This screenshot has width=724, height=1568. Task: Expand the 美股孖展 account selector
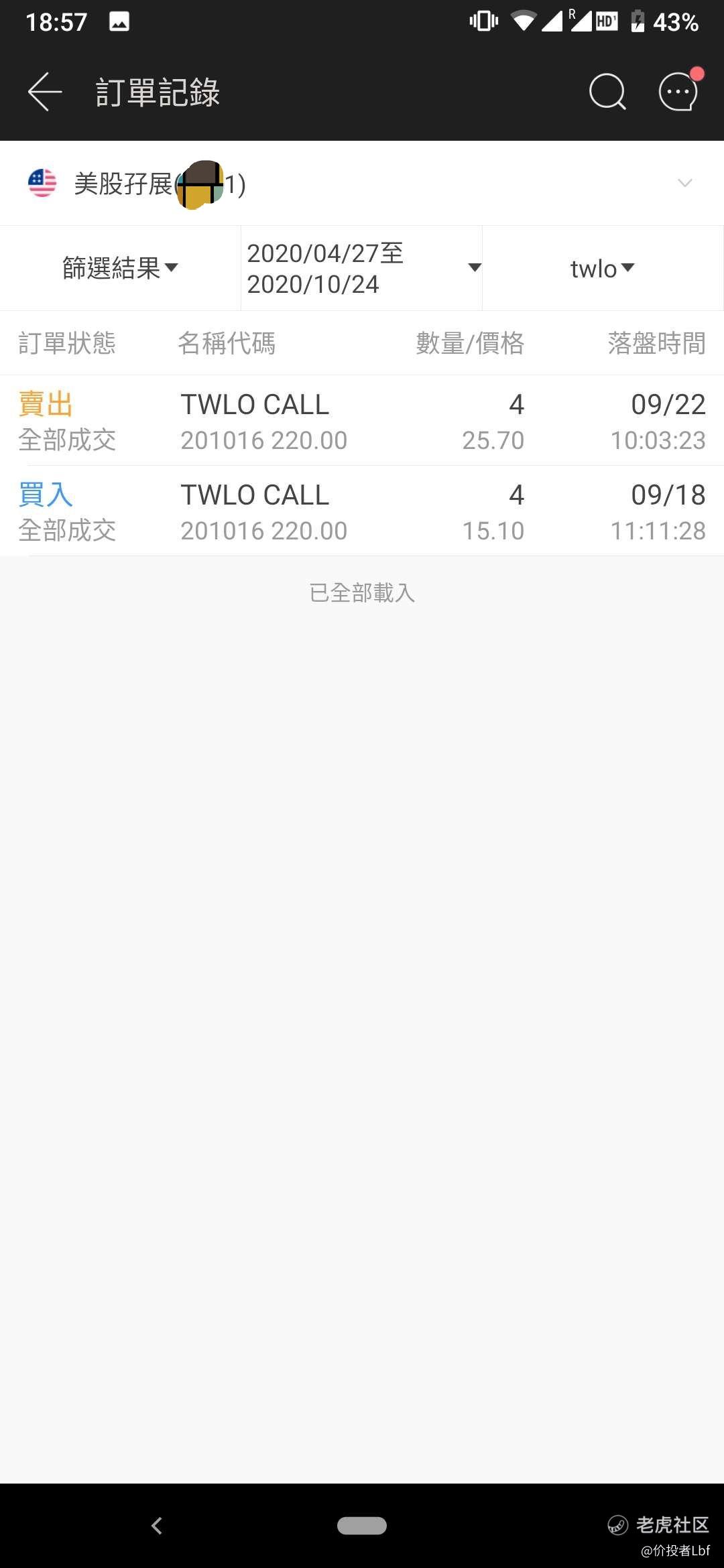click(362, 183)
